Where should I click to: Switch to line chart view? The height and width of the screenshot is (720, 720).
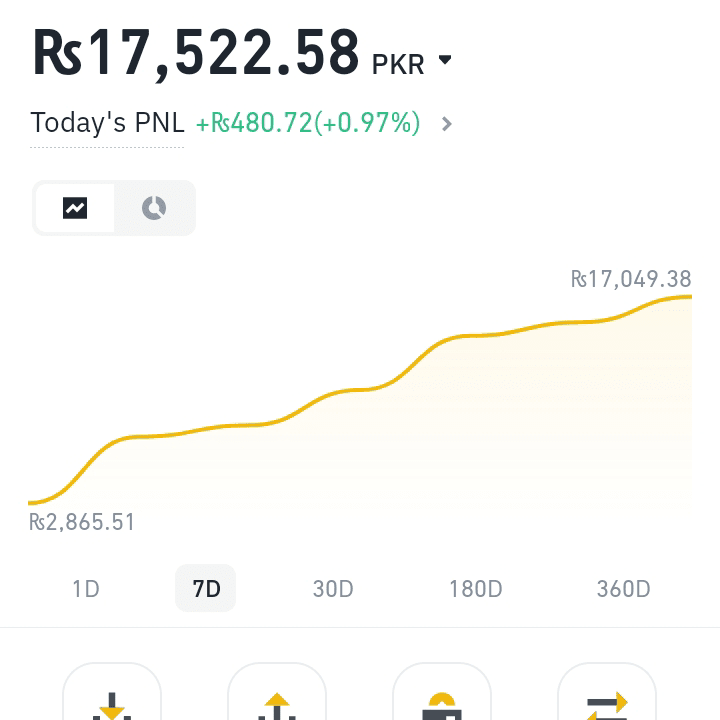(x=75, y=208)
